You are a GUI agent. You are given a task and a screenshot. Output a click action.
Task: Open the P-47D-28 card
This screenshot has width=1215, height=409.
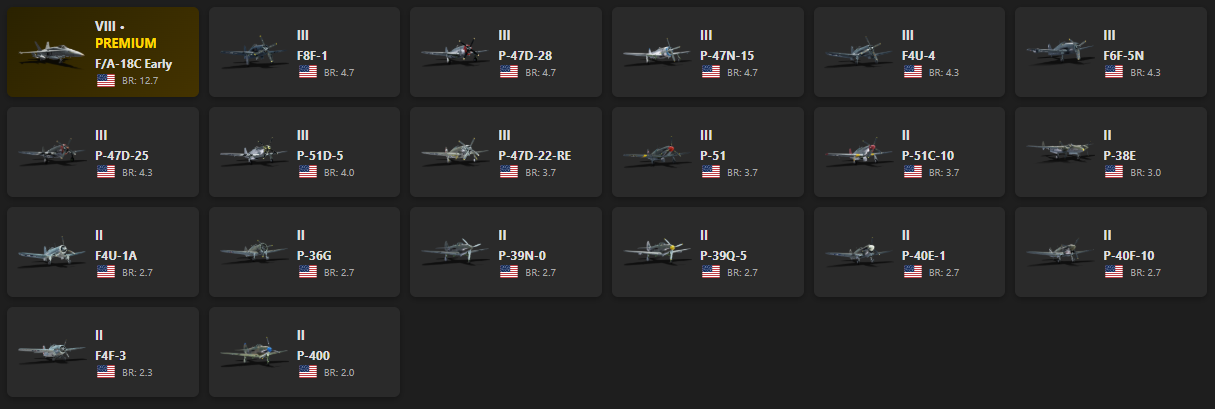pyautogui.click(x=506, y=52)
